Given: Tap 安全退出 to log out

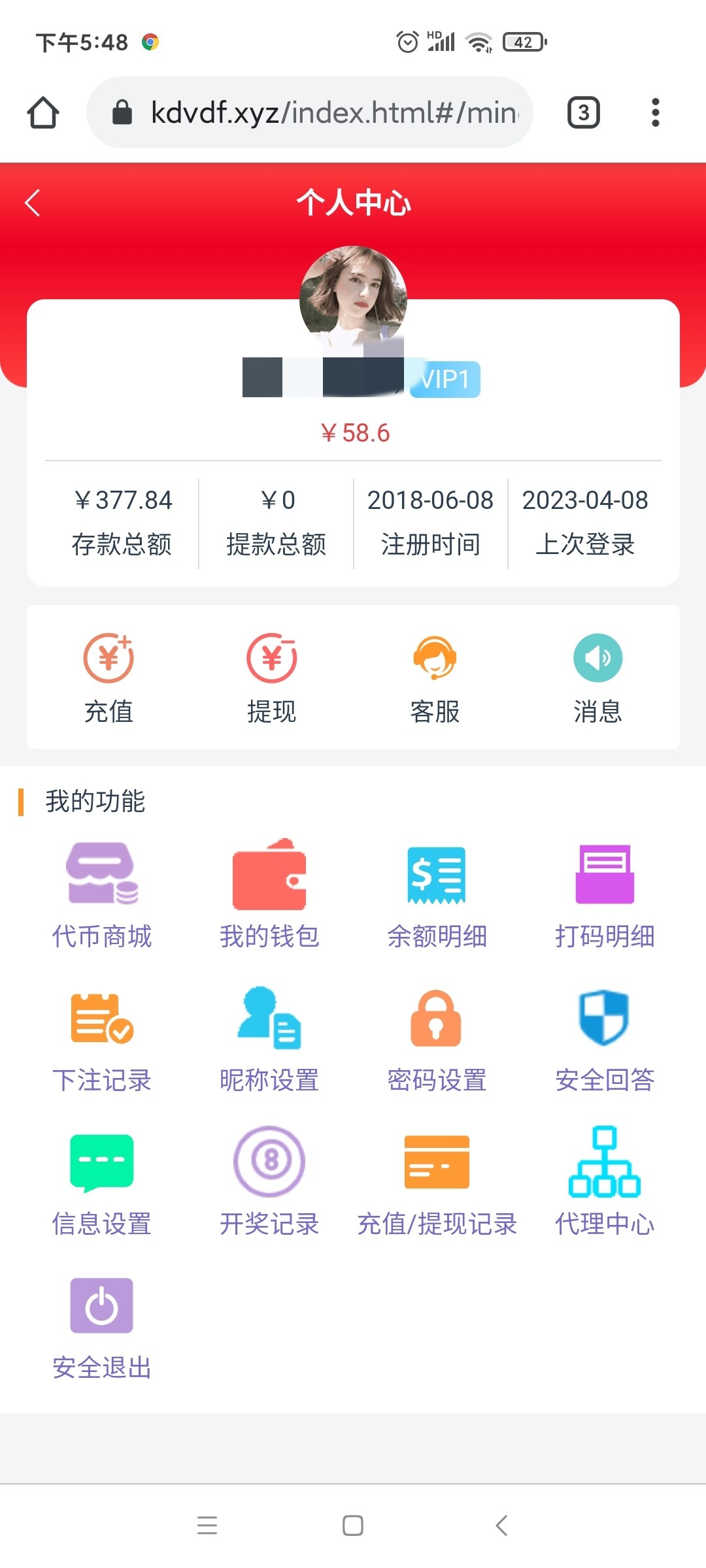Looking at the screenshot, I should click(102, 1326).
